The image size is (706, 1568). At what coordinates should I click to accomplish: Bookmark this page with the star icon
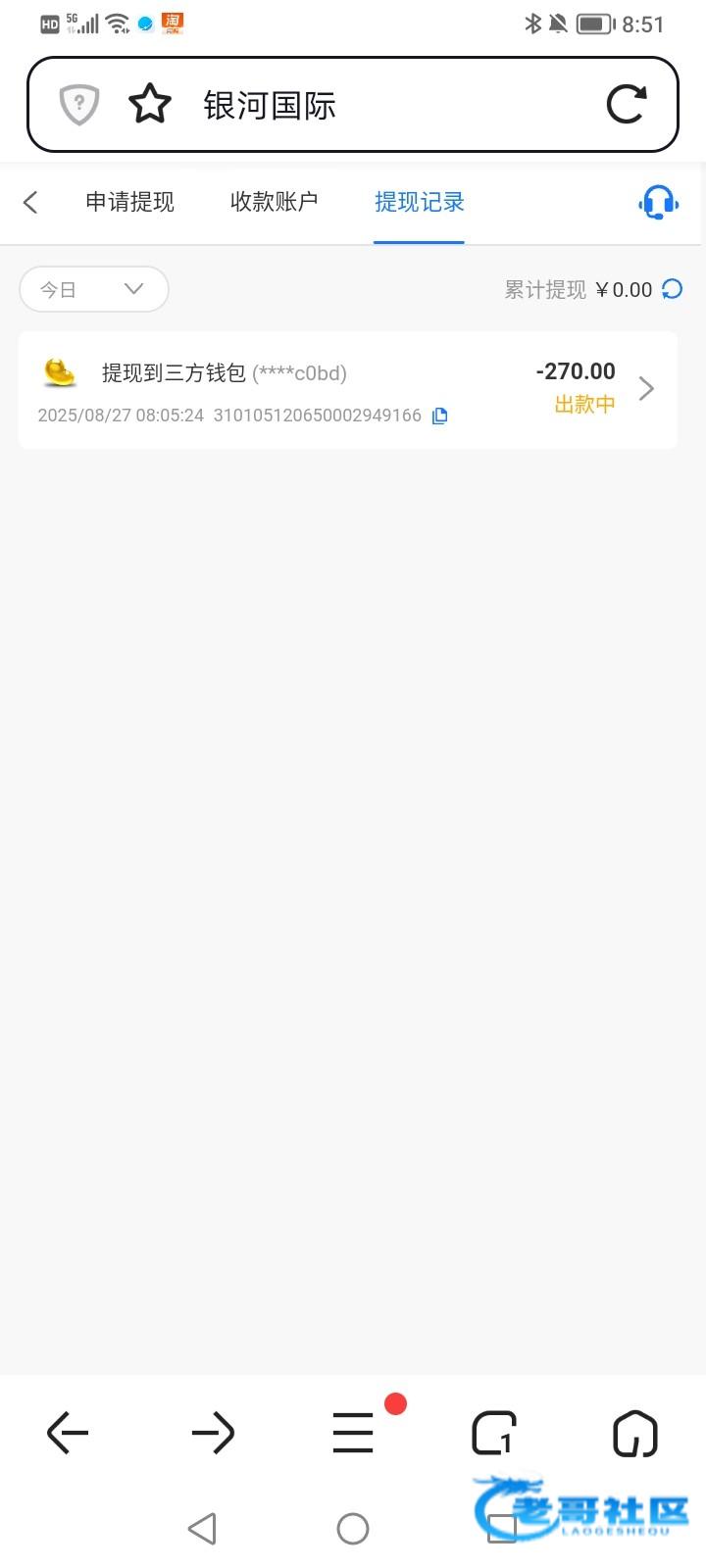150,104
